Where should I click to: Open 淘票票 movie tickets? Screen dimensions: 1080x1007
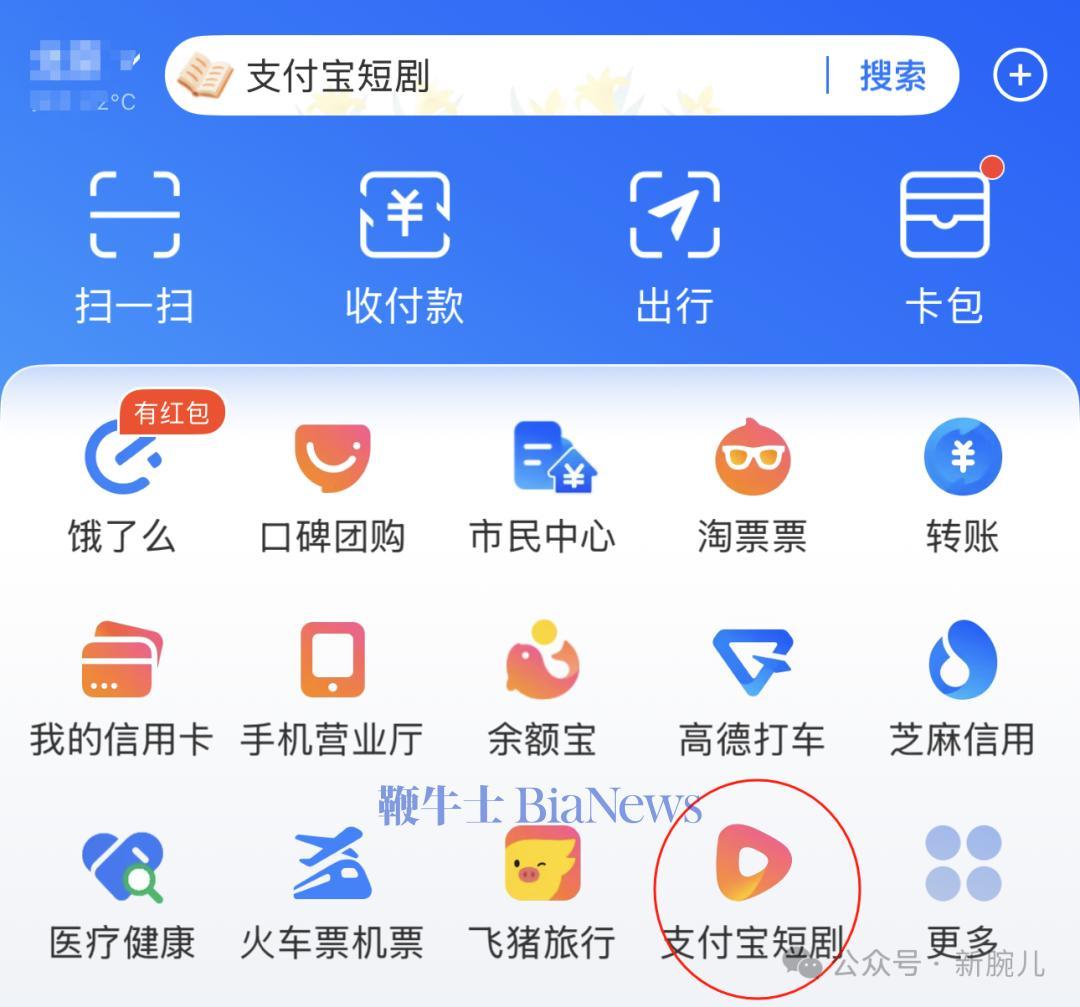click(752, 487)
